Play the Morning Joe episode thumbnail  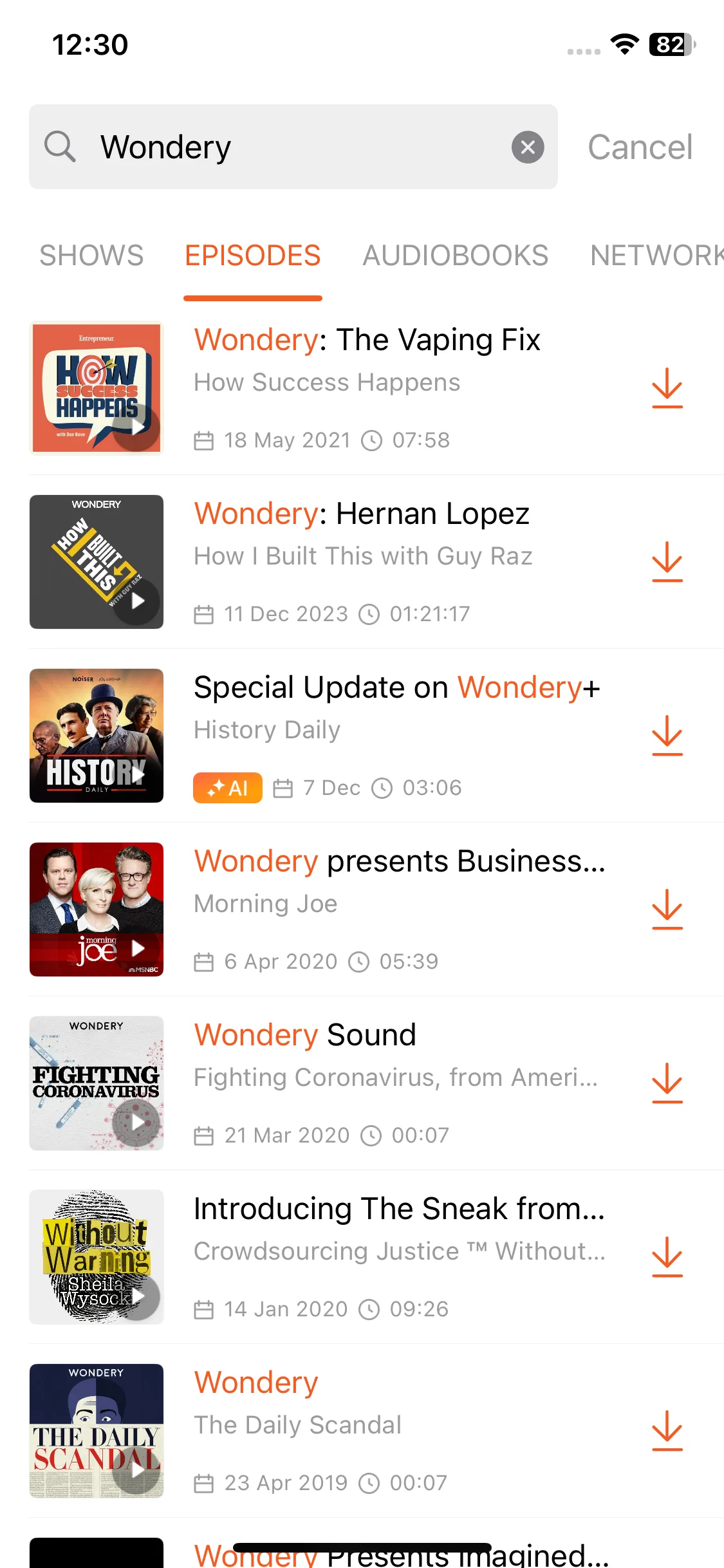[136, 948]
